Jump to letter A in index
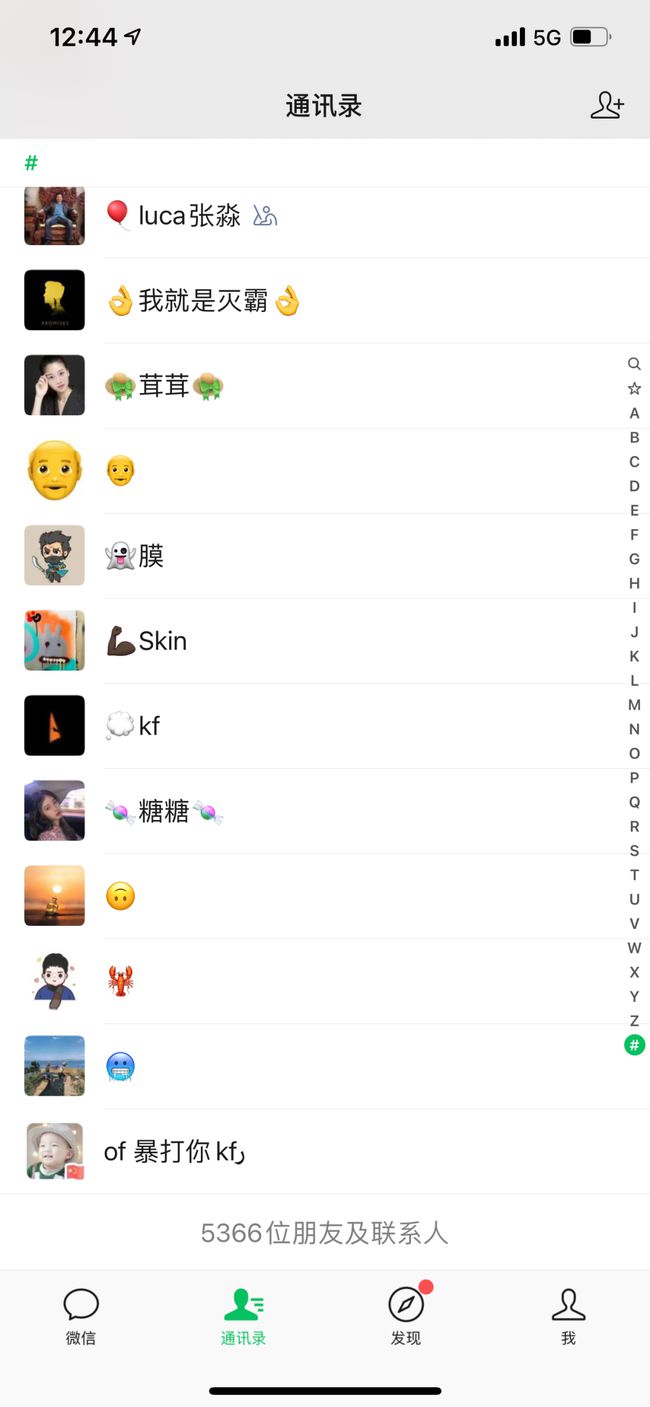Image resolution: width=650 pixels, height=1407 pixels. tap(634, 413)
